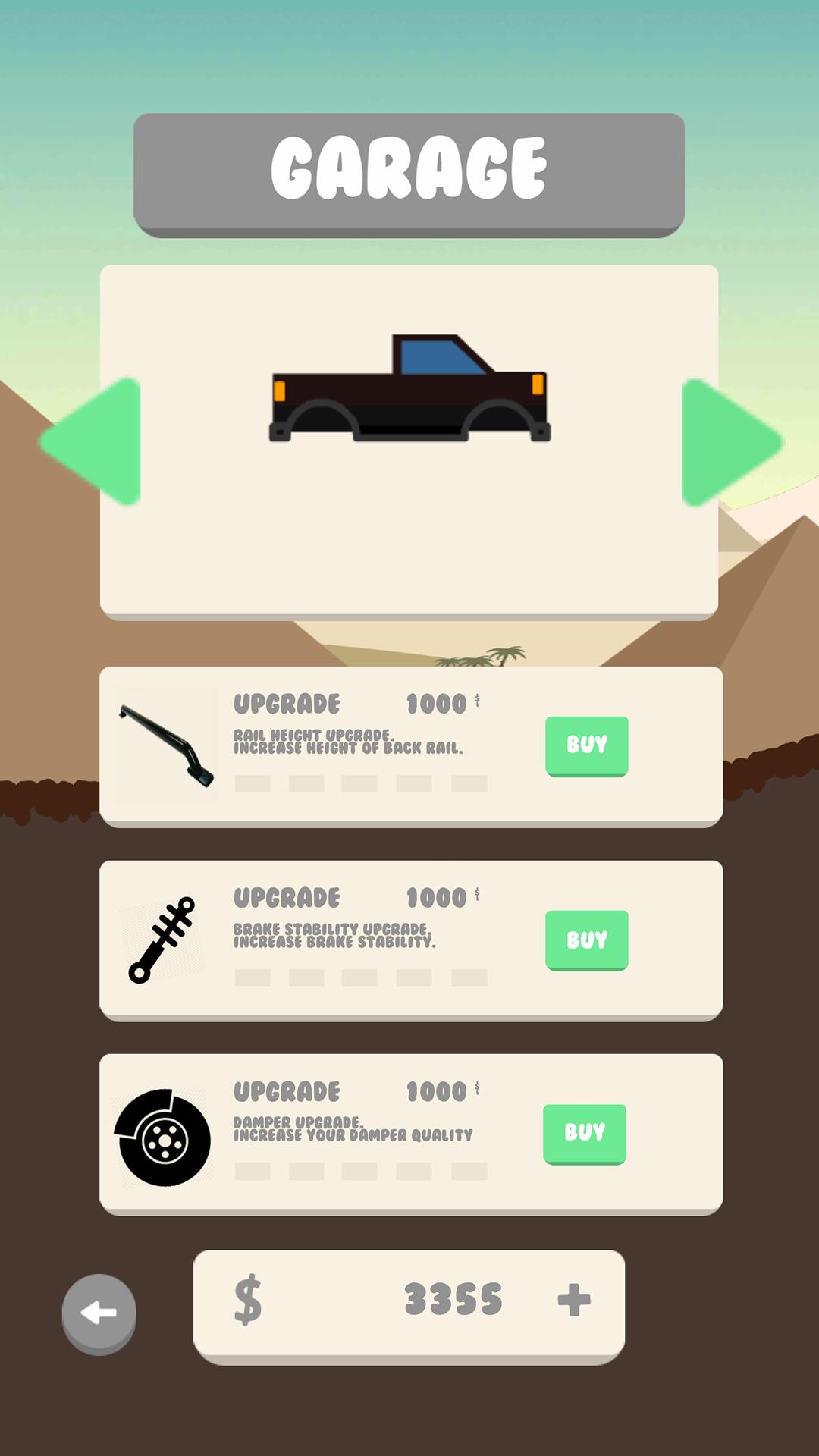Buy the damper upgrade
The height and width of the screenshot is (1456, 819).
pos(585,1132)
